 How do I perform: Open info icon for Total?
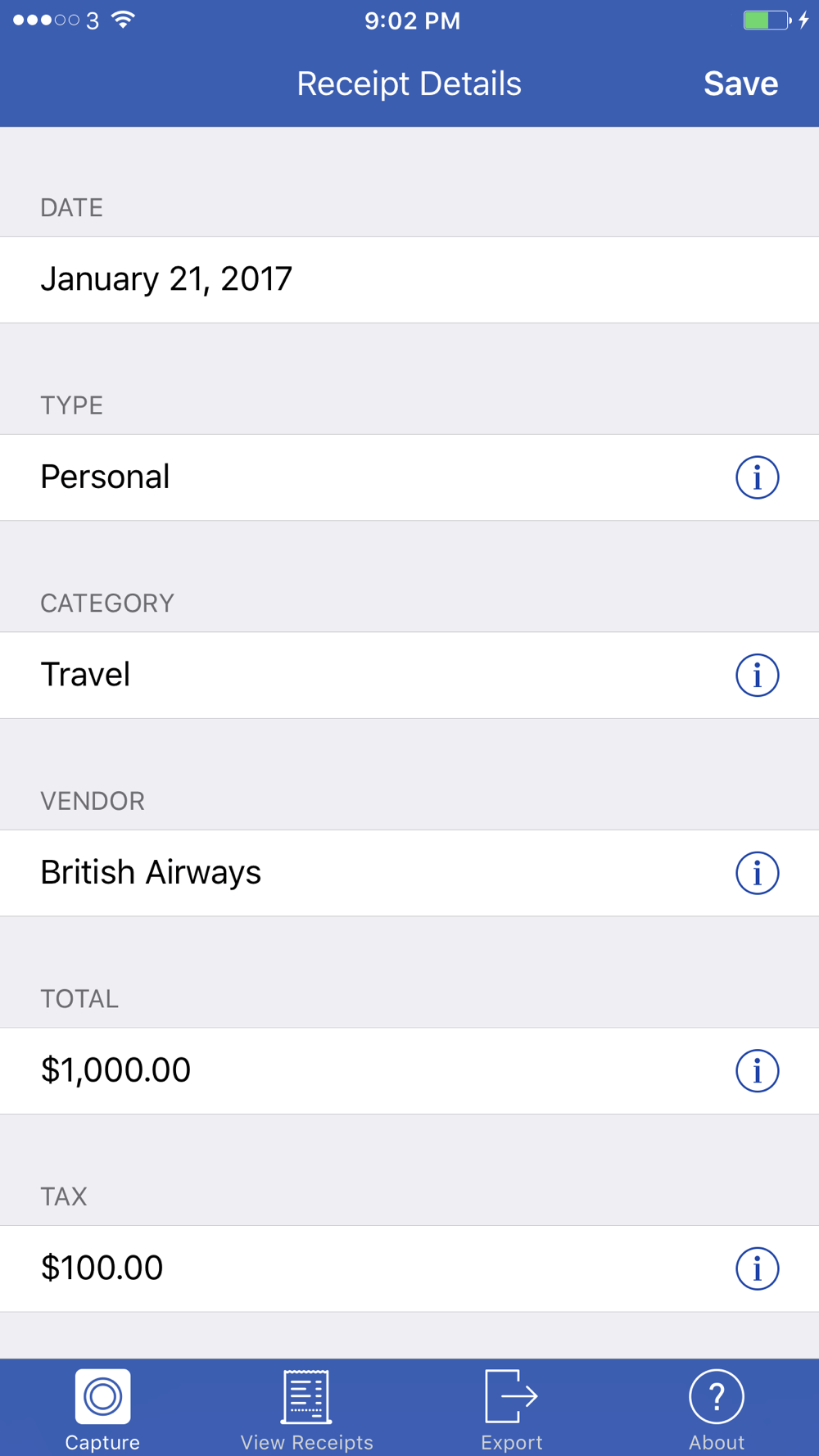[x=757, y=1071]
